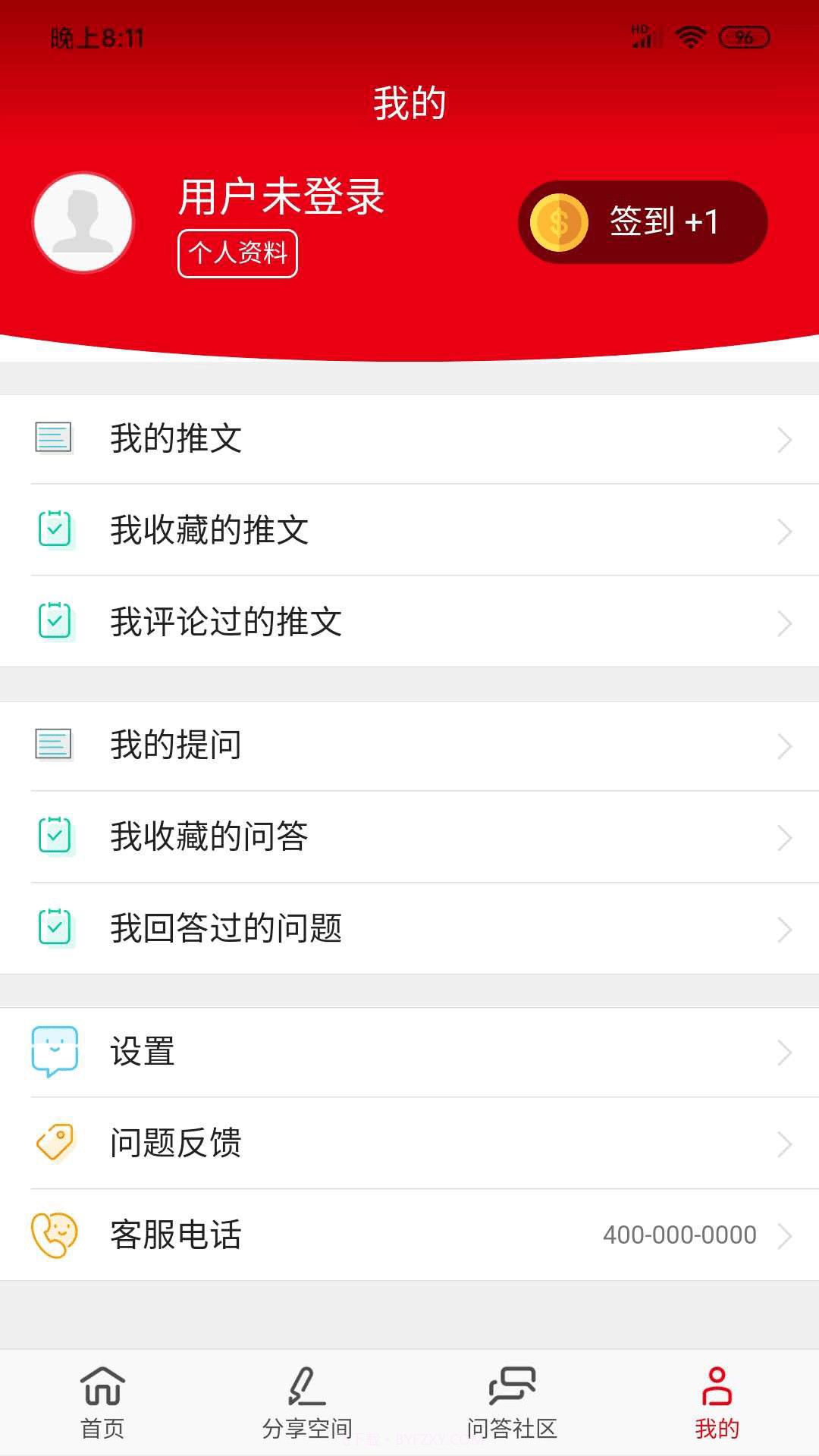The image size is (819, 1456).
Task: Click the 设置 chat bubble icon
Action: coord(53,1052)
